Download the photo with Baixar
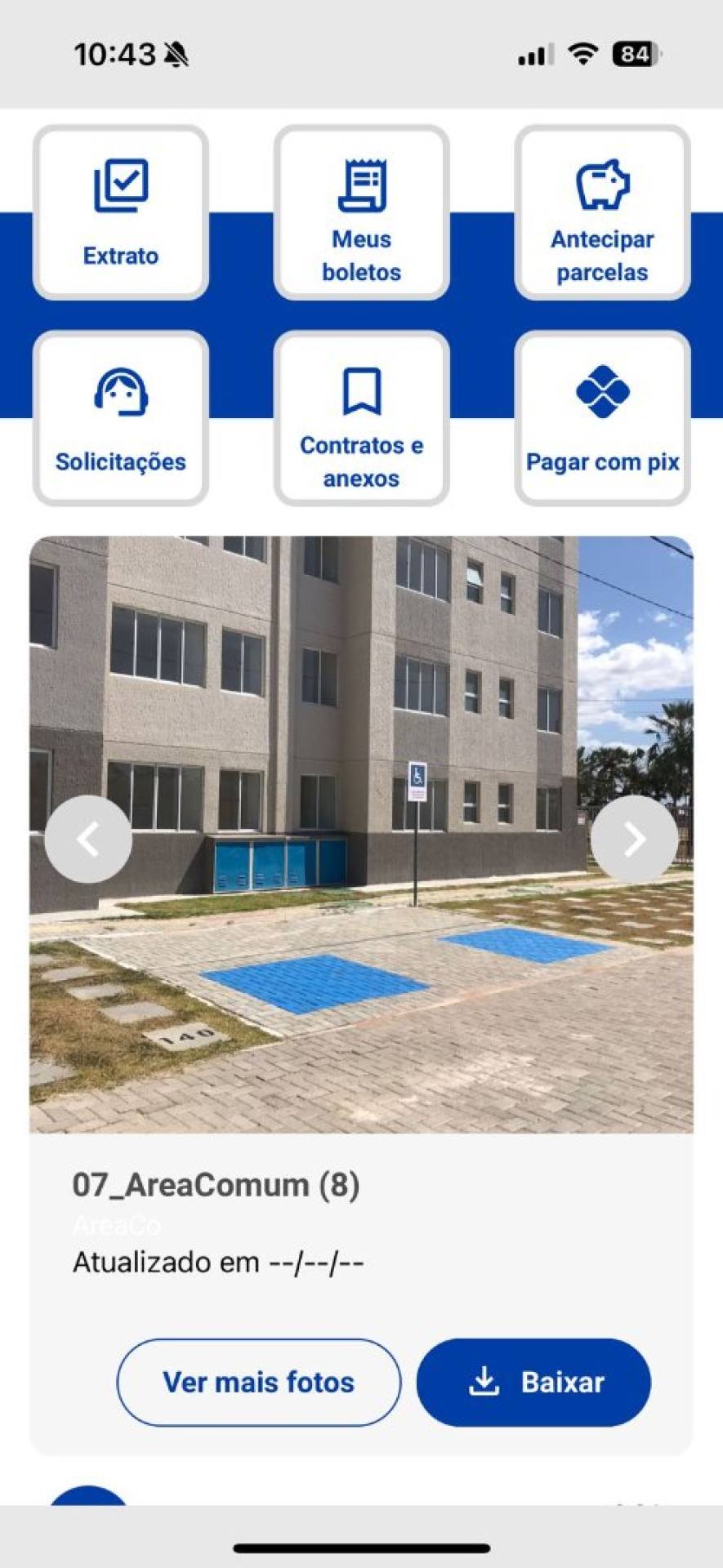 pyautogui.click(x=533, y=1382)
